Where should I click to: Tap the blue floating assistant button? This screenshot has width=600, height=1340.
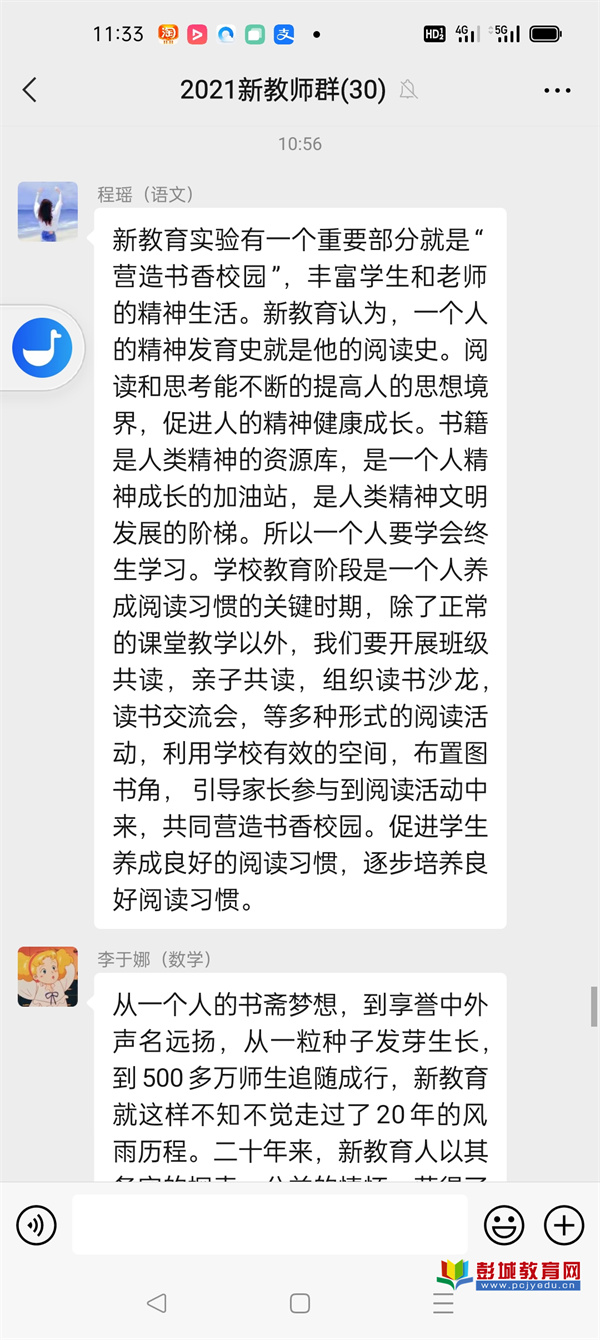pos(41,348)
